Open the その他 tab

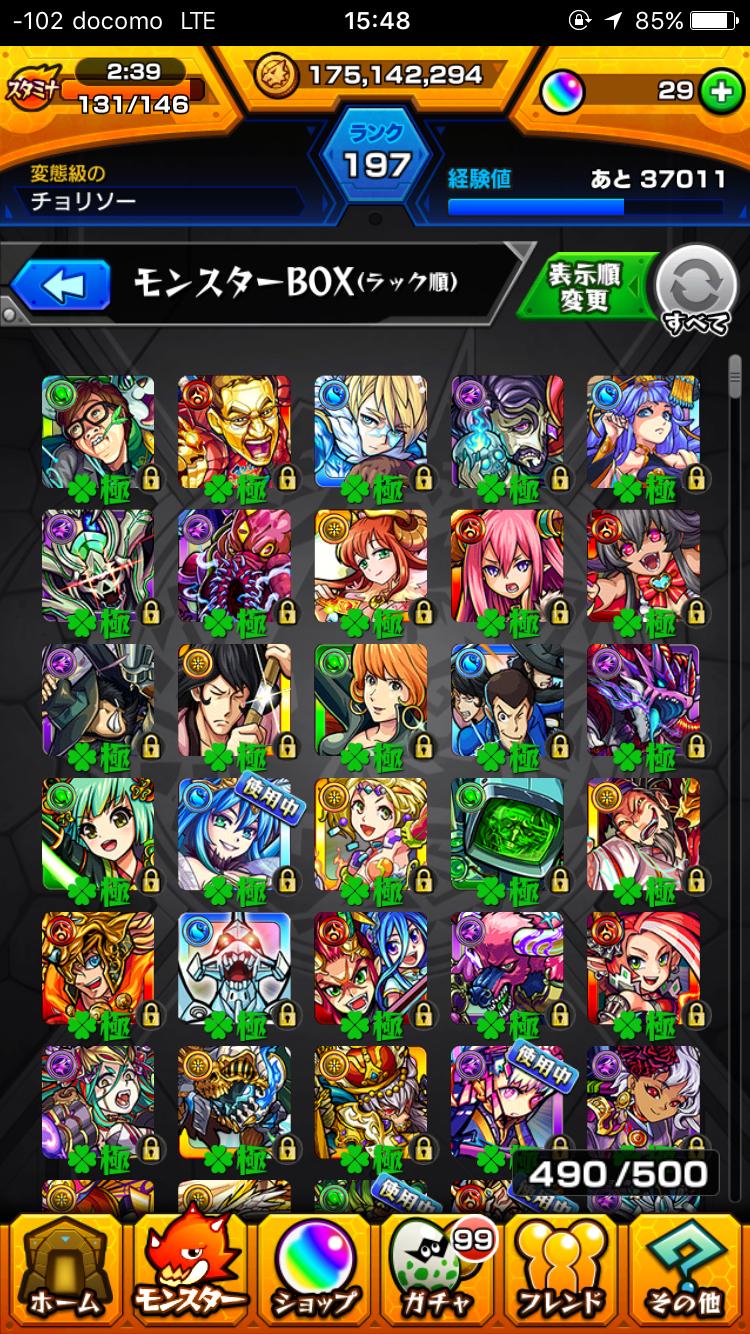686,1270
